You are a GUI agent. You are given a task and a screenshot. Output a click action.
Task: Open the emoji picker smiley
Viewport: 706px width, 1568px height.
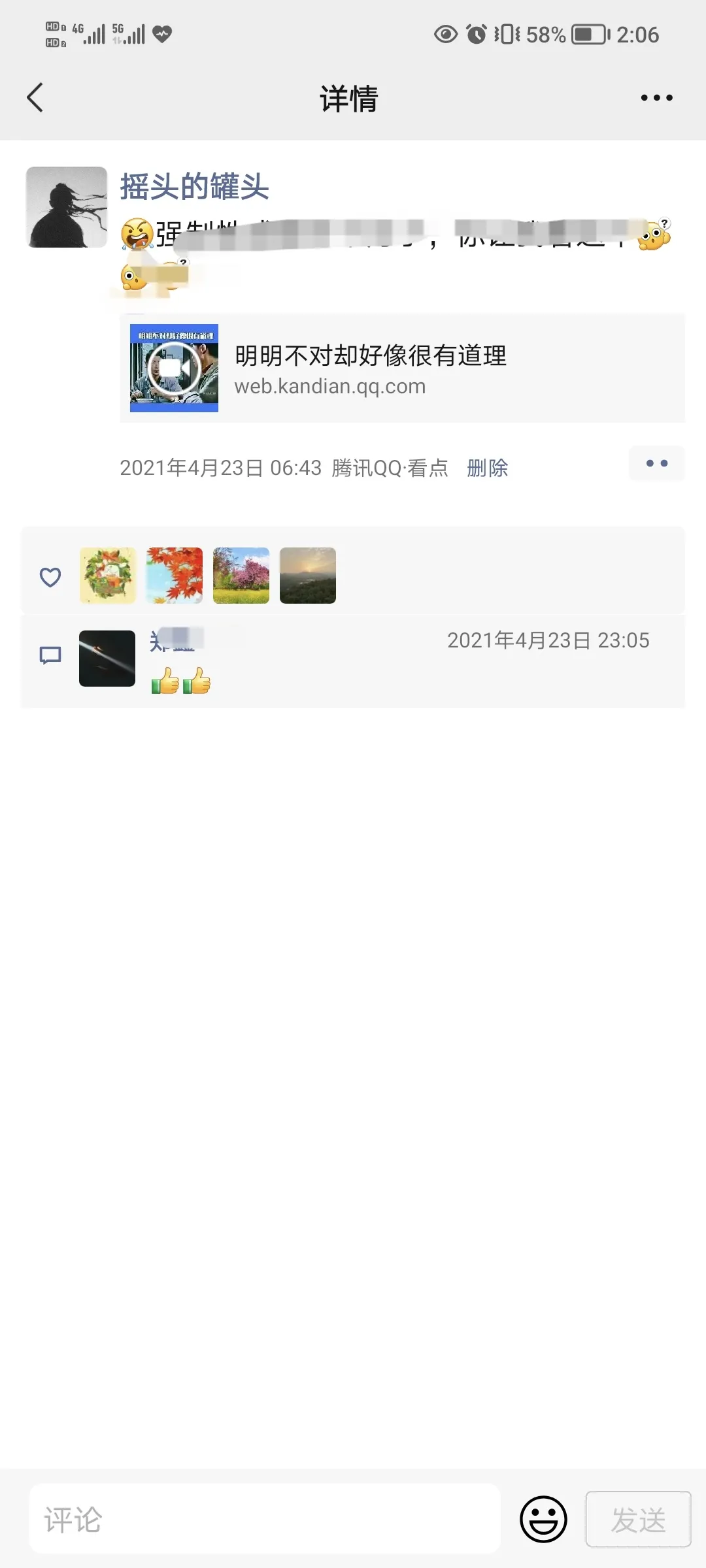click(x=543, y=1519)
